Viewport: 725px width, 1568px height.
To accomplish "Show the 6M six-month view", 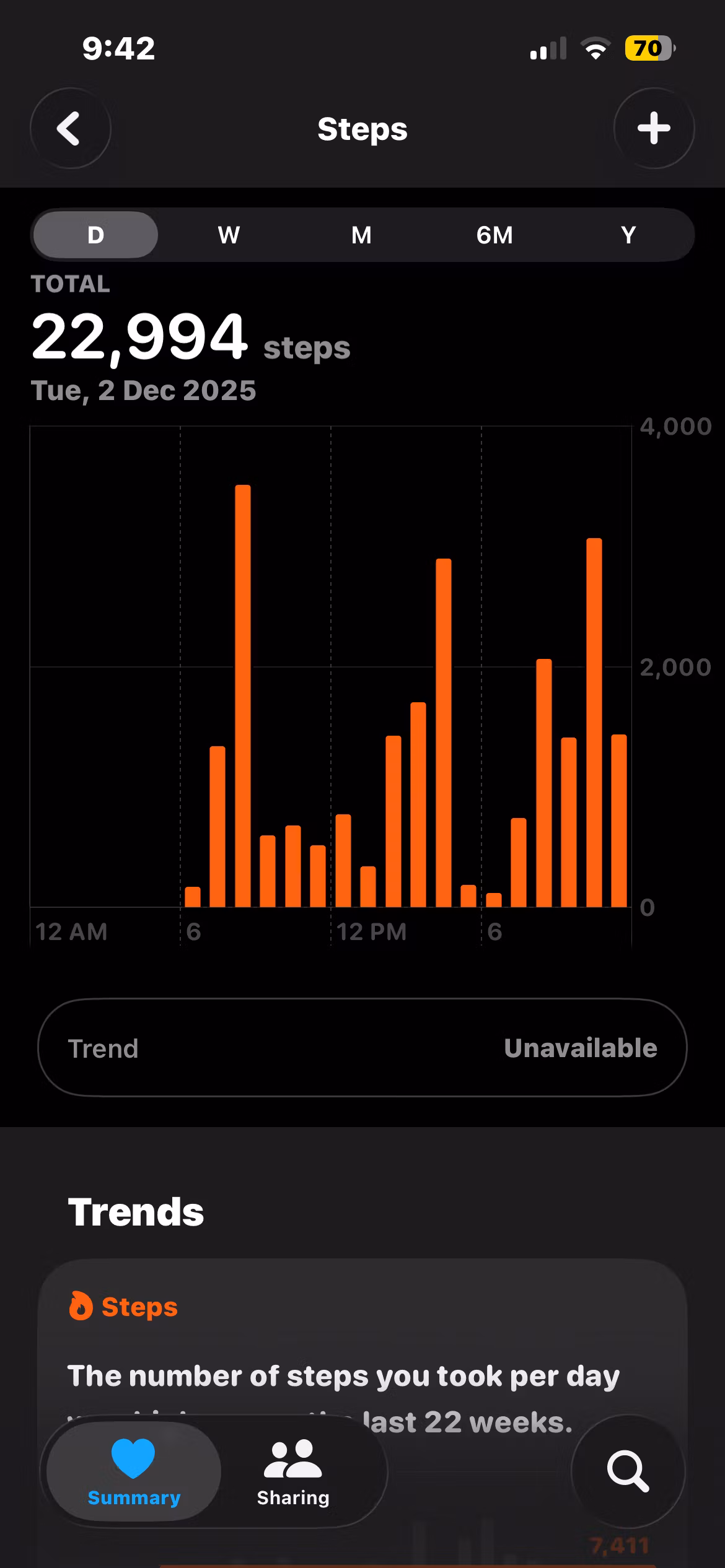I will (x=494, y=235).
